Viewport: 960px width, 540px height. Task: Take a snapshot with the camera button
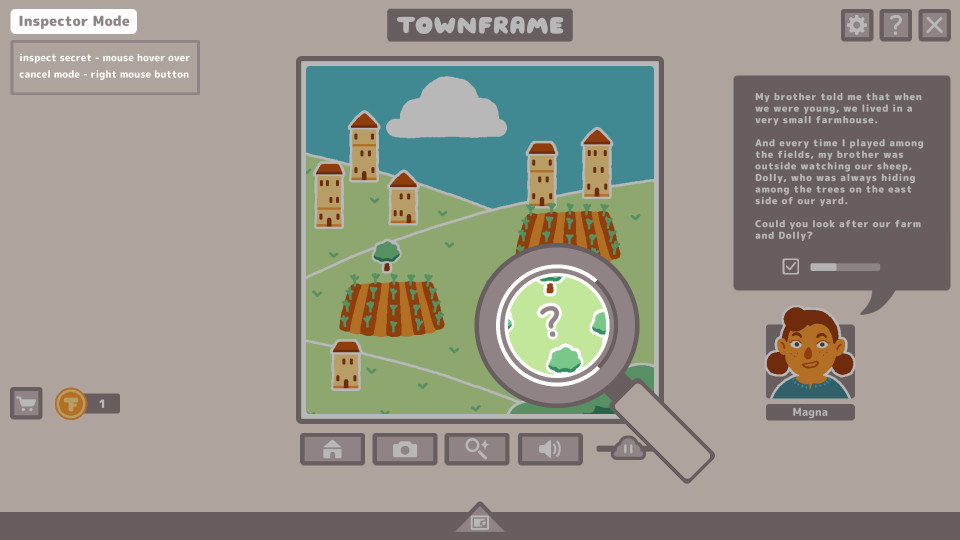click(x=405, y=449)
